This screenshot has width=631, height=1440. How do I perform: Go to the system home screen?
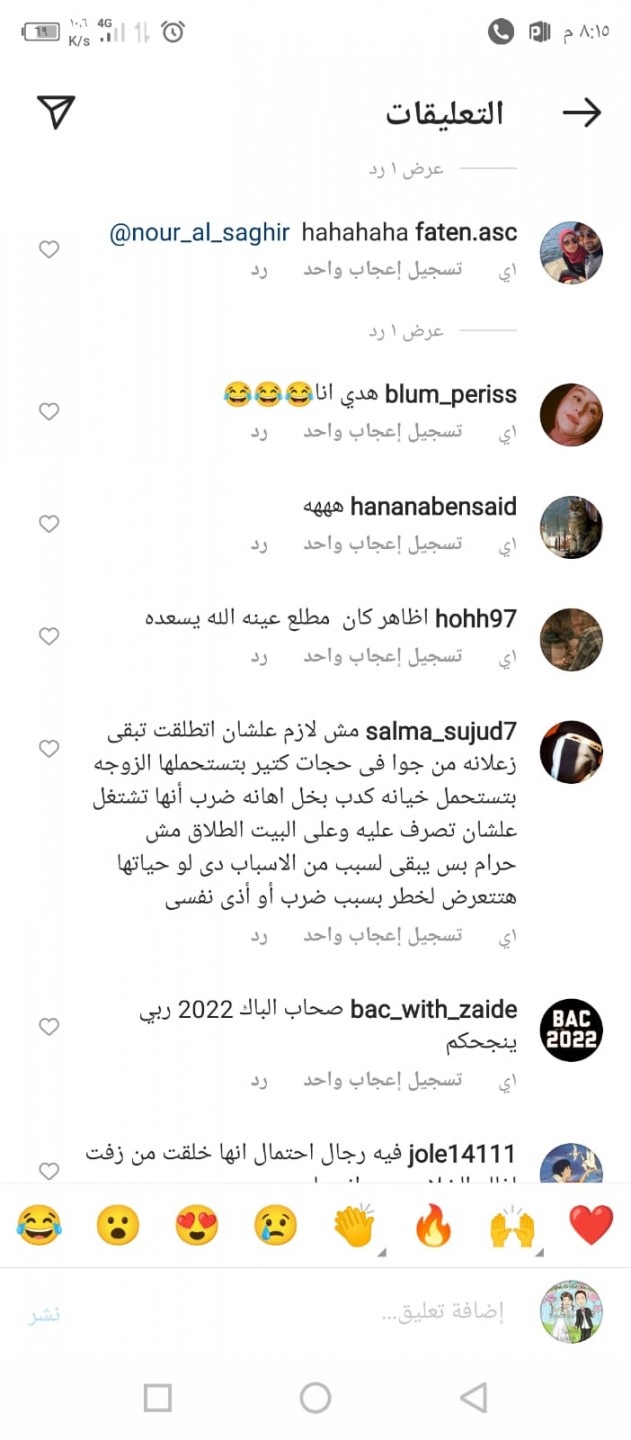[315, 1397]
